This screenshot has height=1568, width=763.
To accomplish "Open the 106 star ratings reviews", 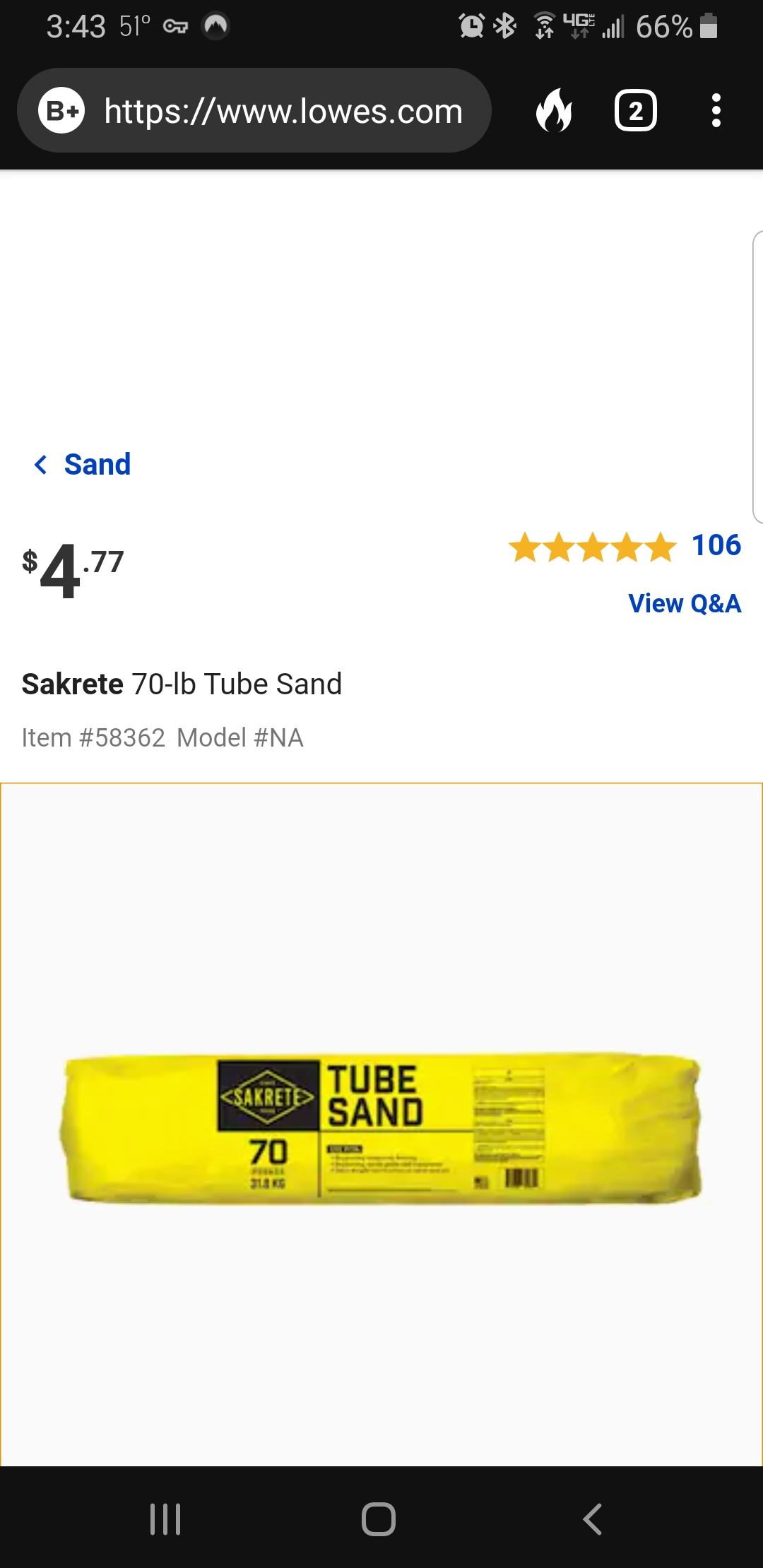I will click(x=625, y=546).
